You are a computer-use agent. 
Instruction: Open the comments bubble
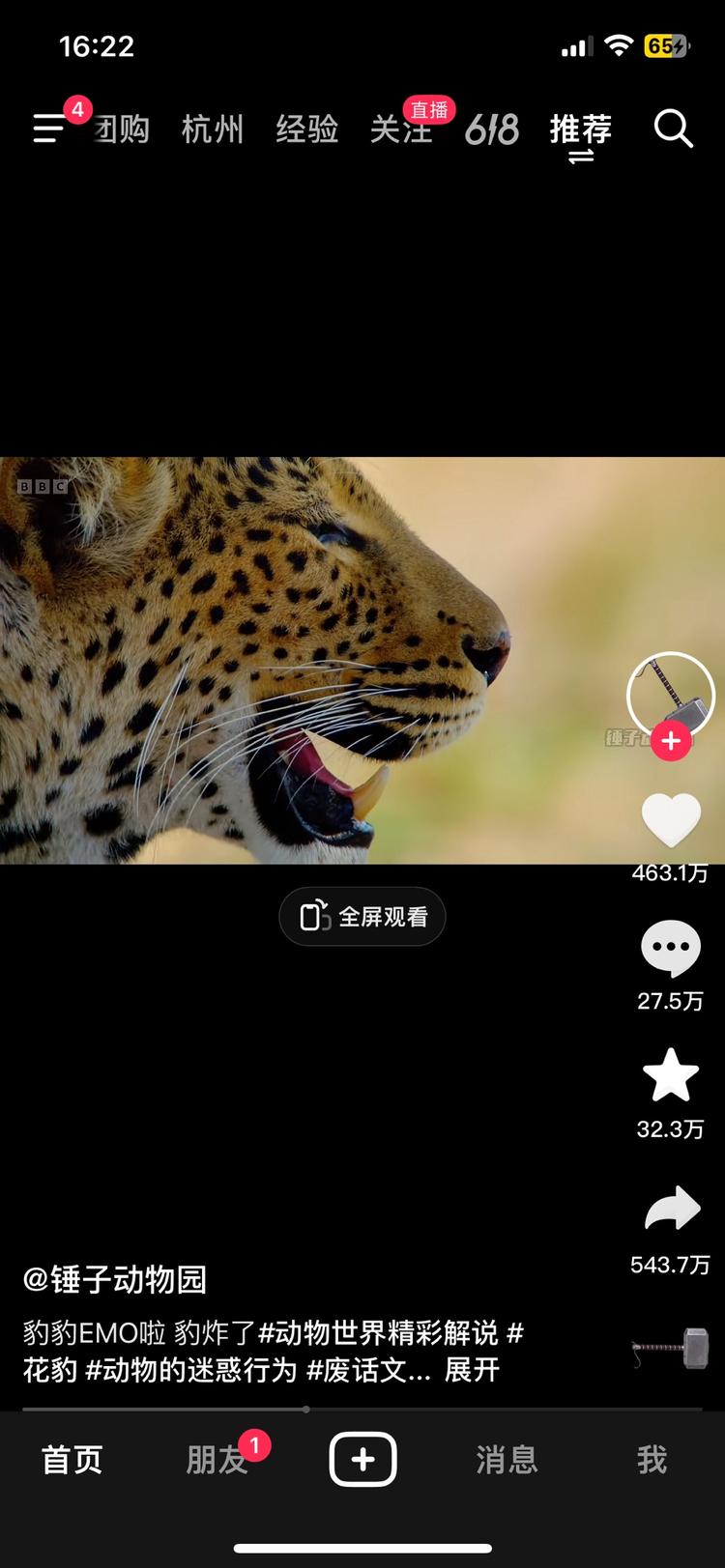pos(670,949)
